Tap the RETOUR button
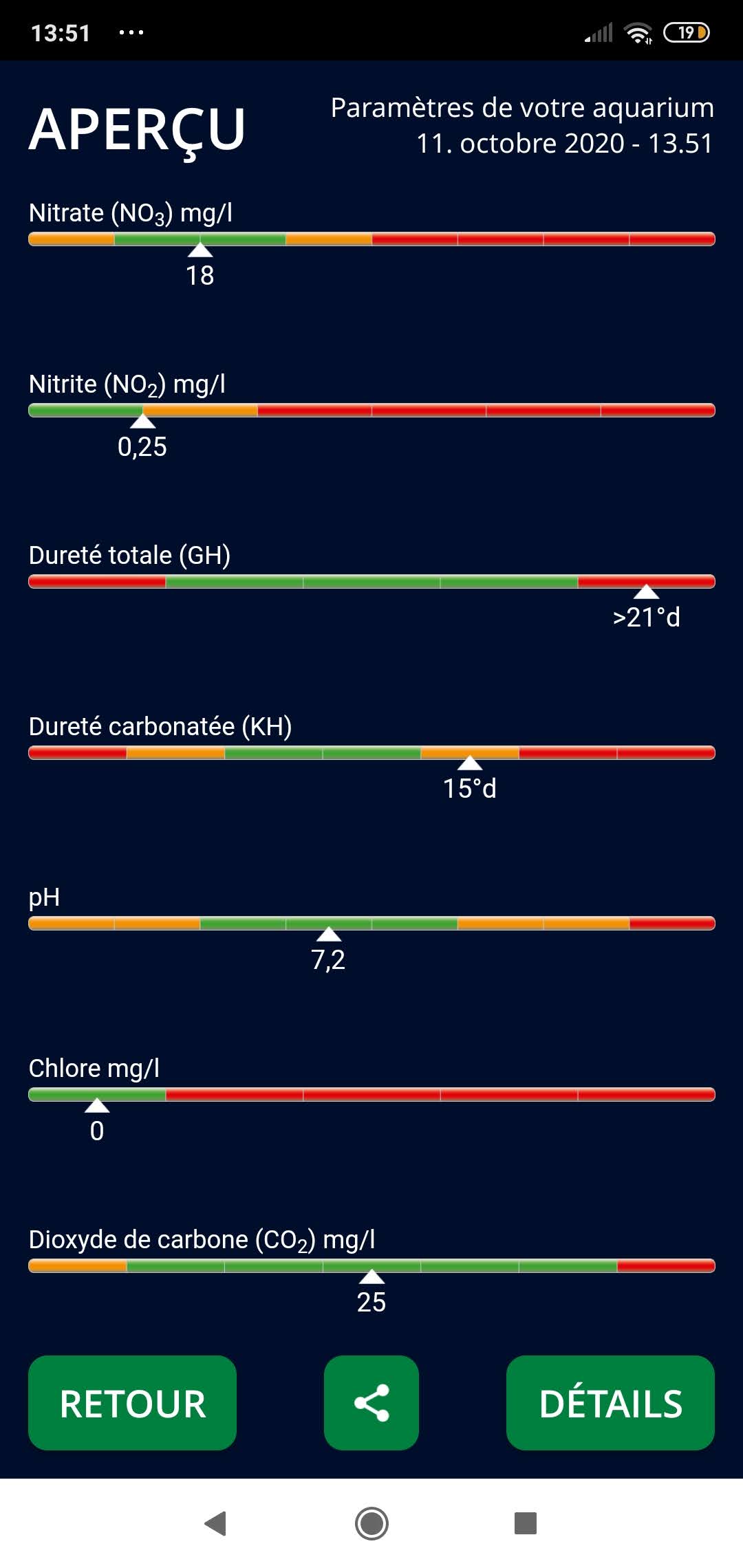This screenshot has height=1568, width=743. click(x=132, y=1402)
